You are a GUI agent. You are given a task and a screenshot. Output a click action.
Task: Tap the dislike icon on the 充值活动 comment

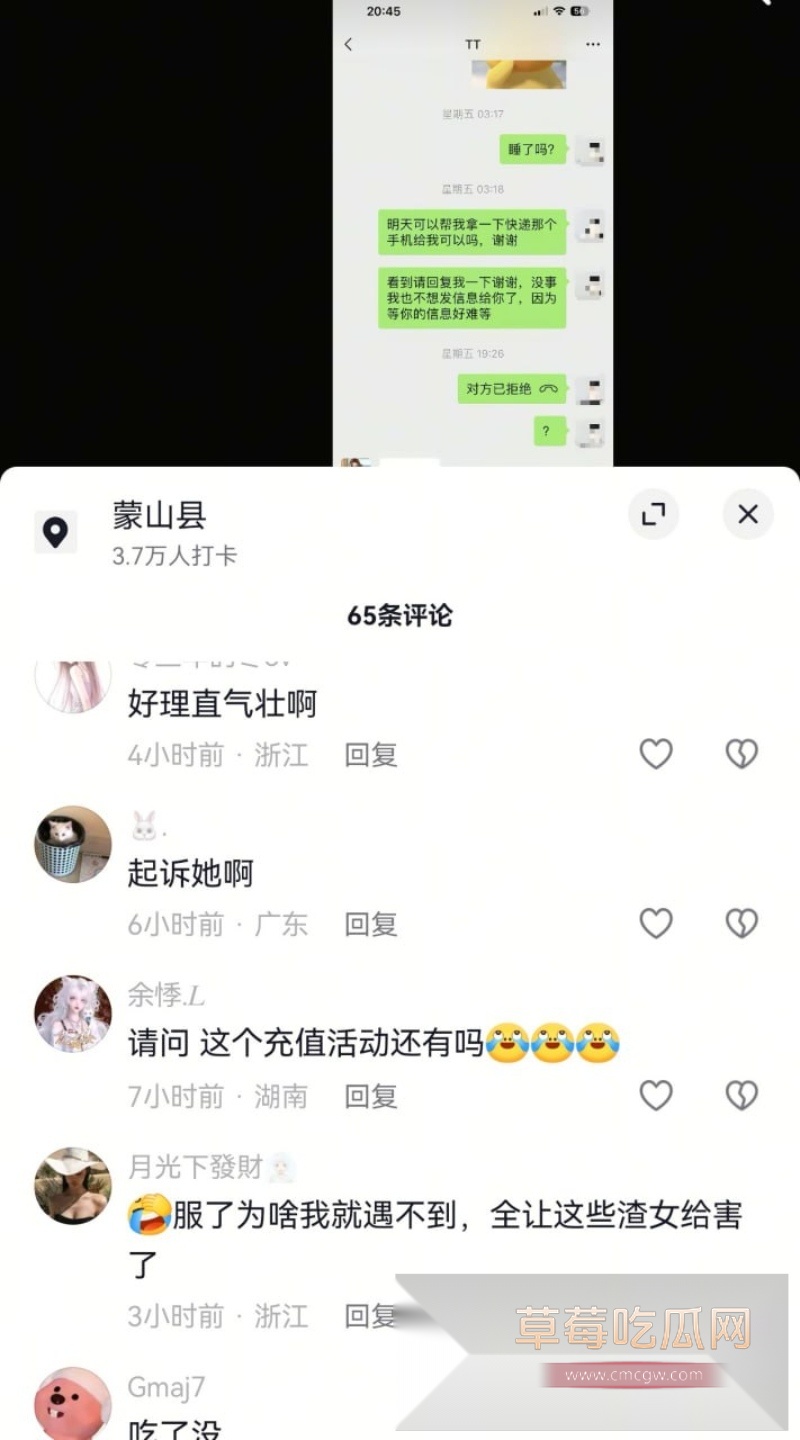pyautogui.click(x=739, y=1096)
